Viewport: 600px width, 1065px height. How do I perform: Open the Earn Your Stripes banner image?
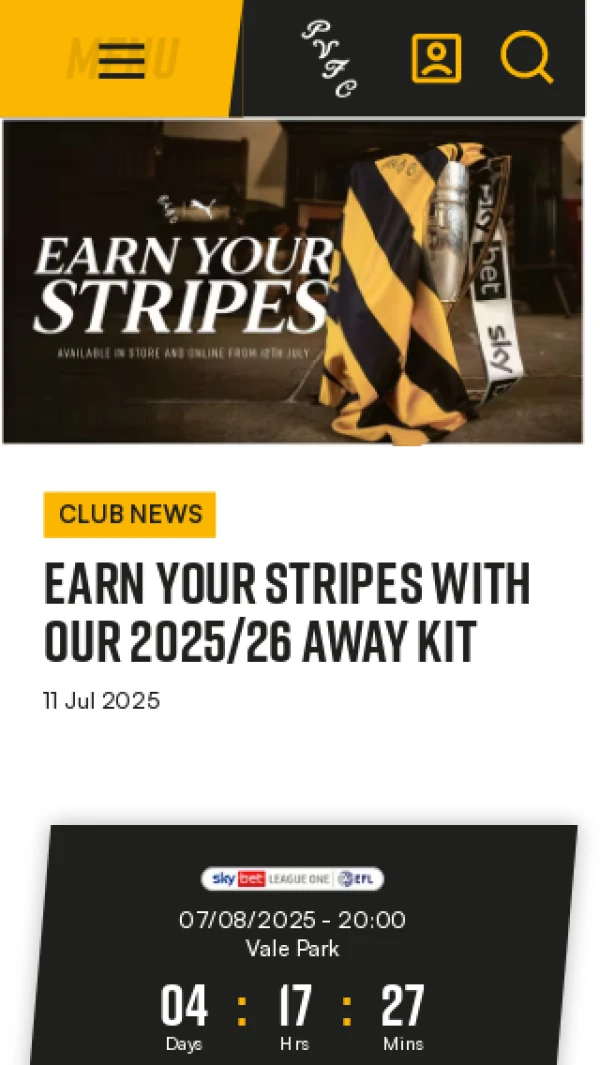tap(292, 281)
